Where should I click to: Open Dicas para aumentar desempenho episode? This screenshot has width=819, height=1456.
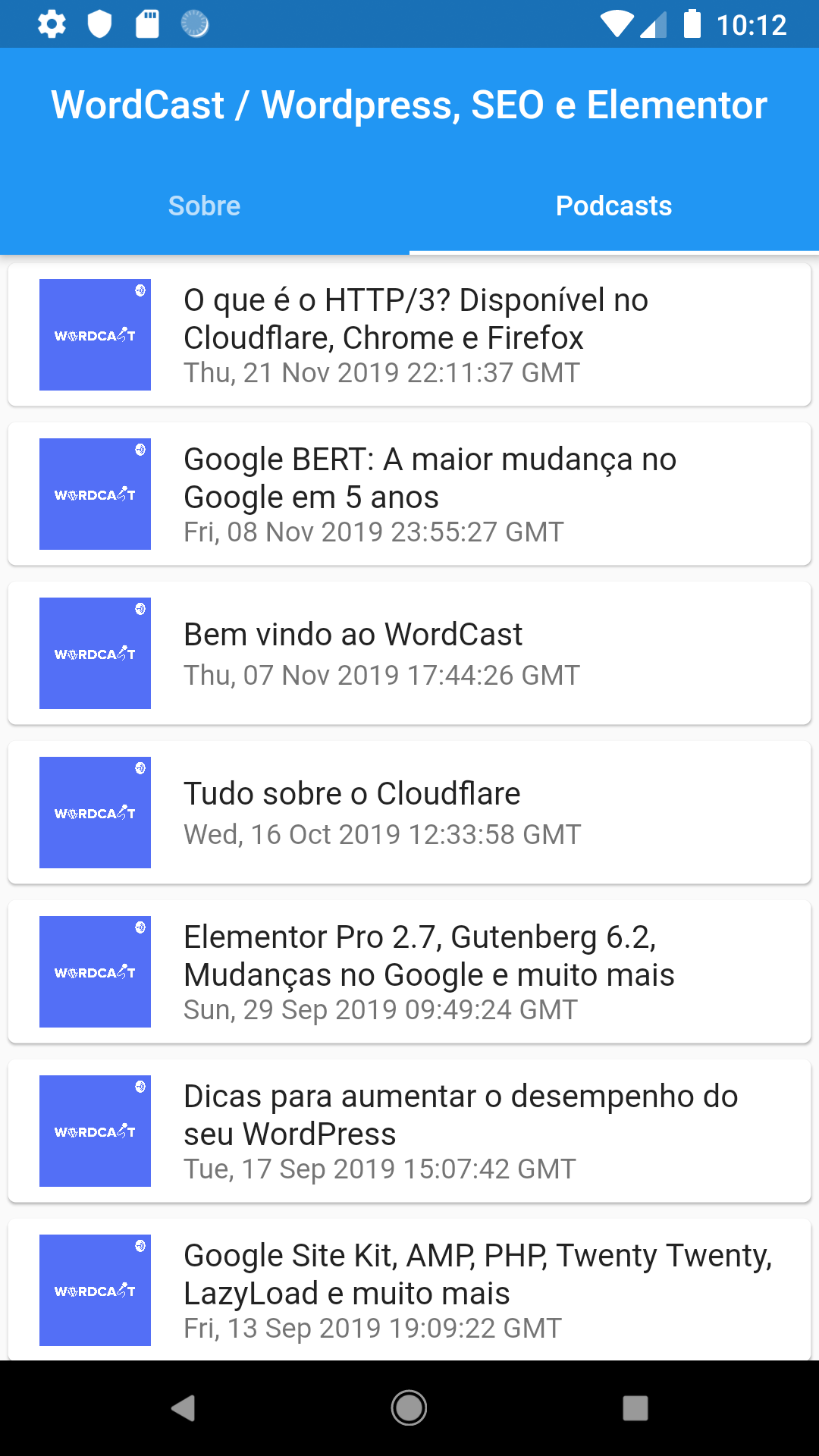point(409,1131)
